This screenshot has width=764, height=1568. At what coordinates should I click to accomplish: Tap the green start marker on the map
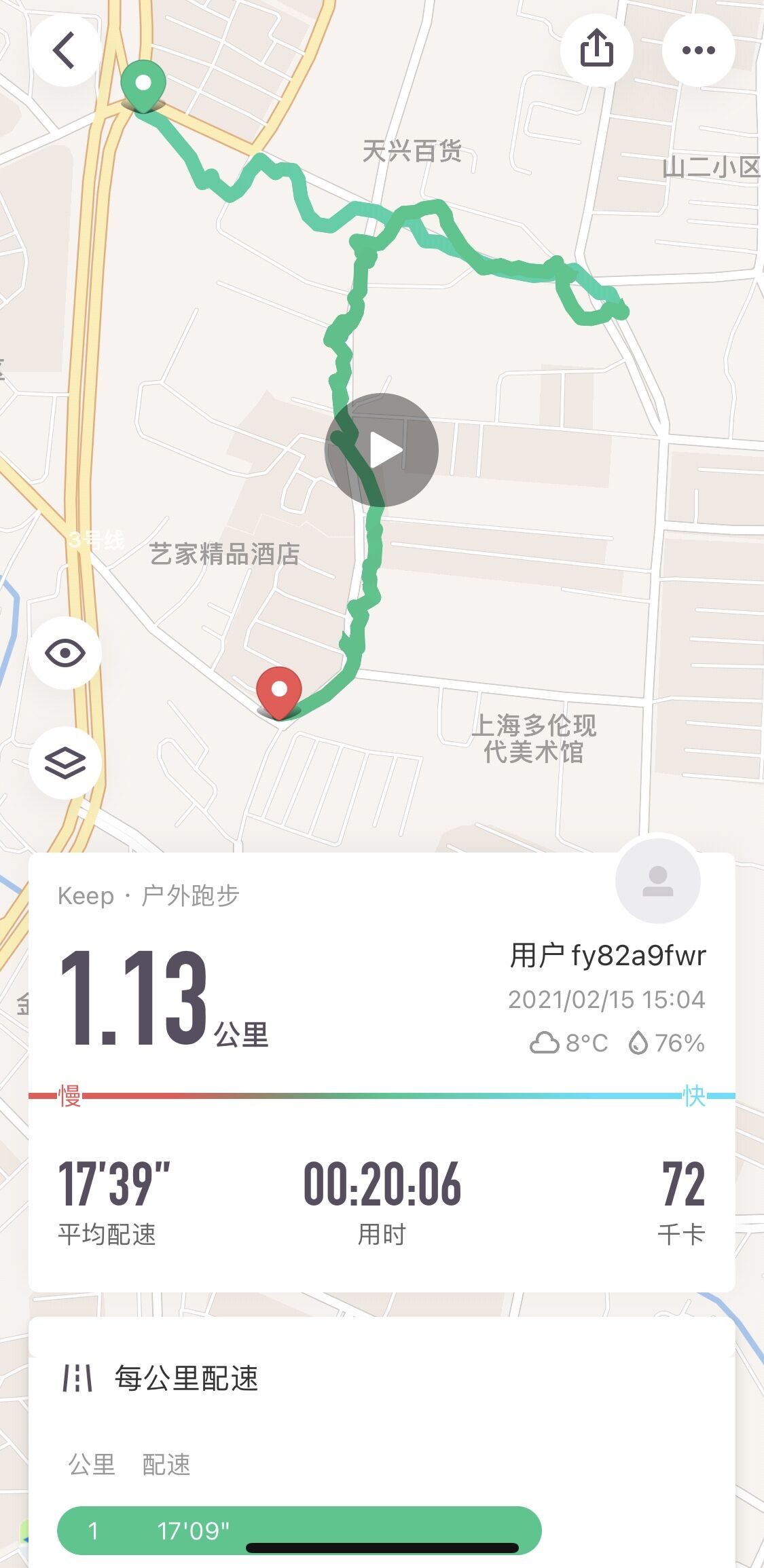coord(143,85)
